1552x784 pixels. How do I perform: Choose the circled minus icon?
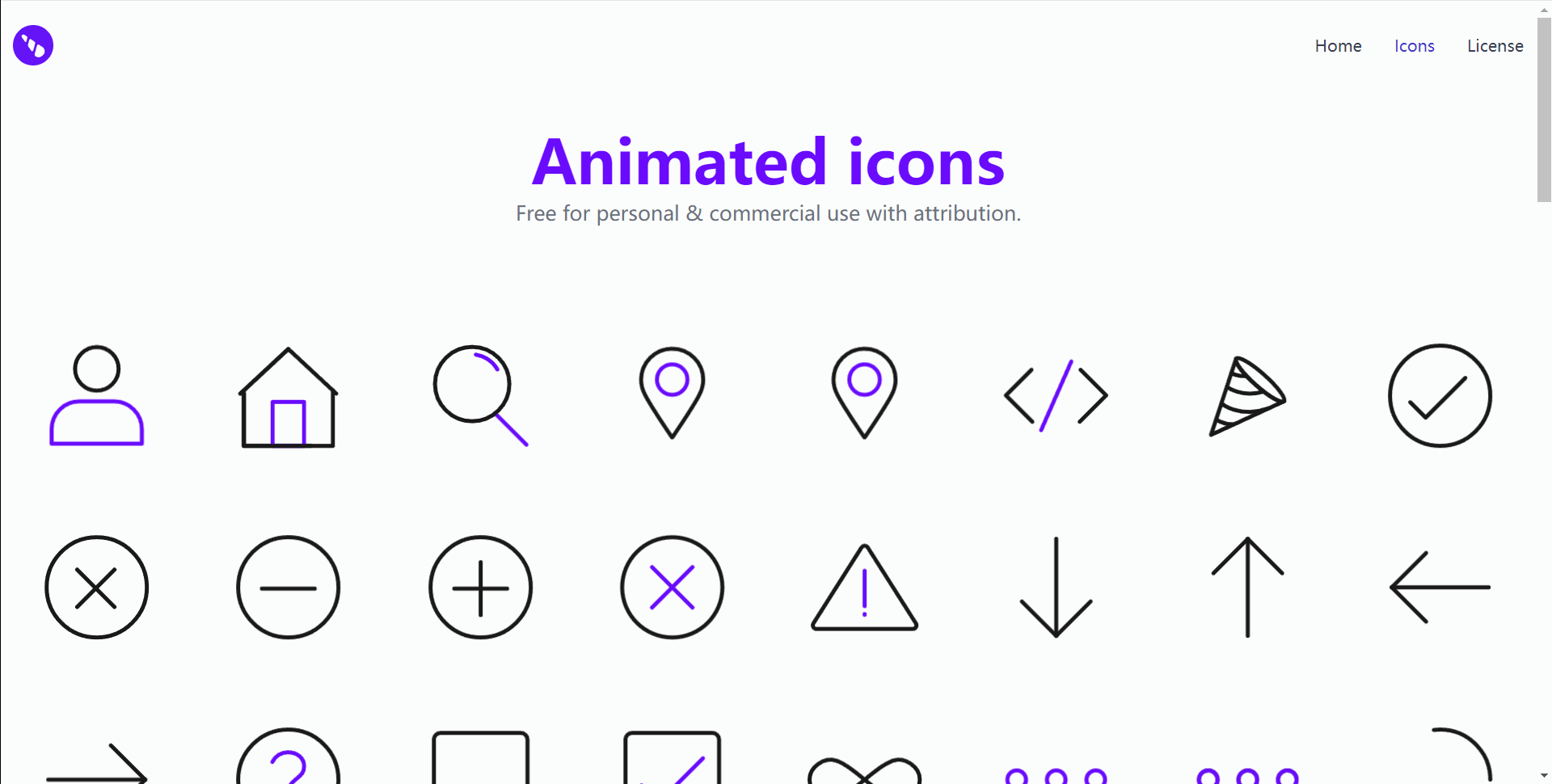(x=289, y=588)
